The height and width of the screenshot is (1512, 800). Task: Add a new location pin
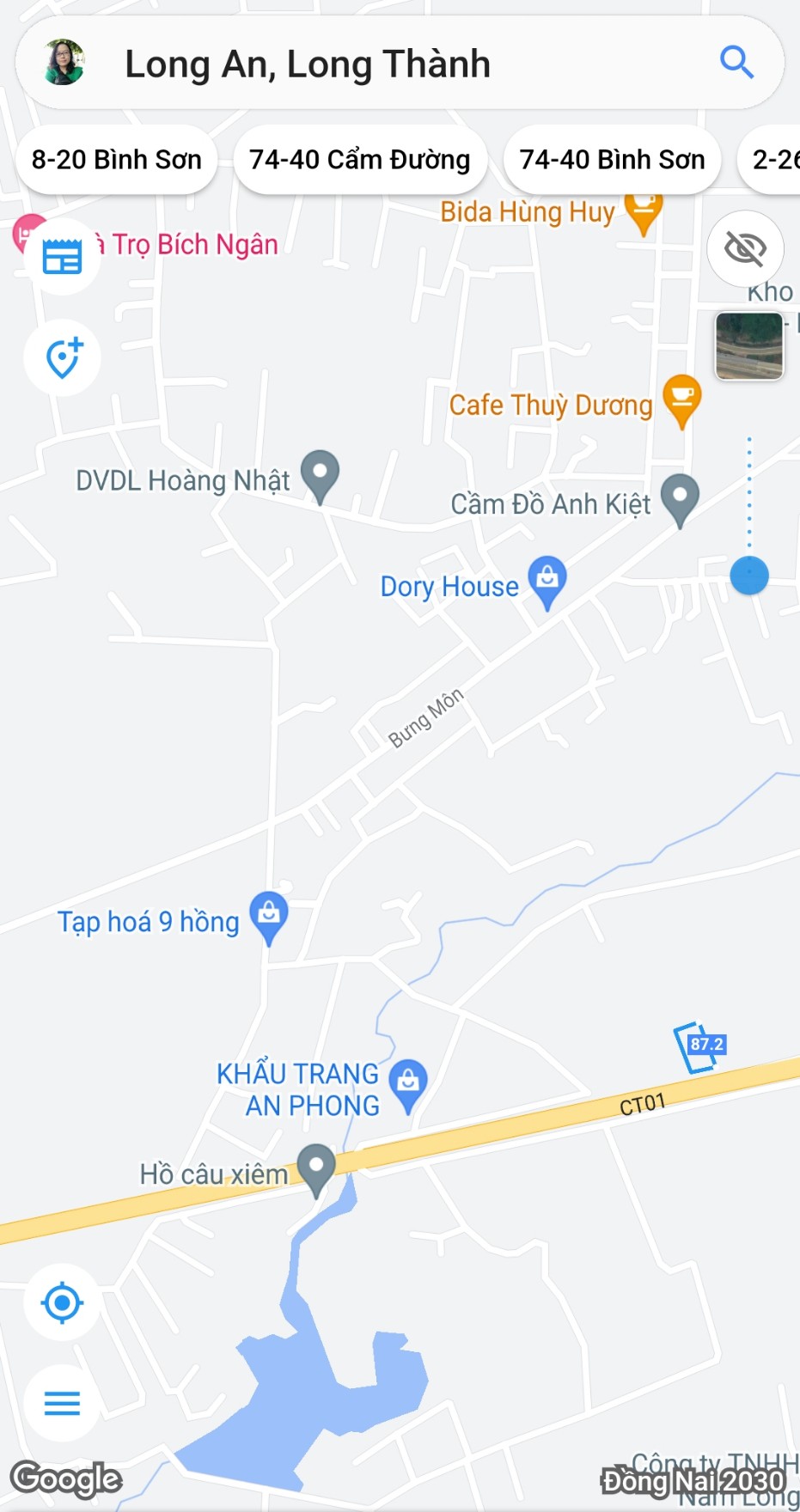tap(62, 357)
